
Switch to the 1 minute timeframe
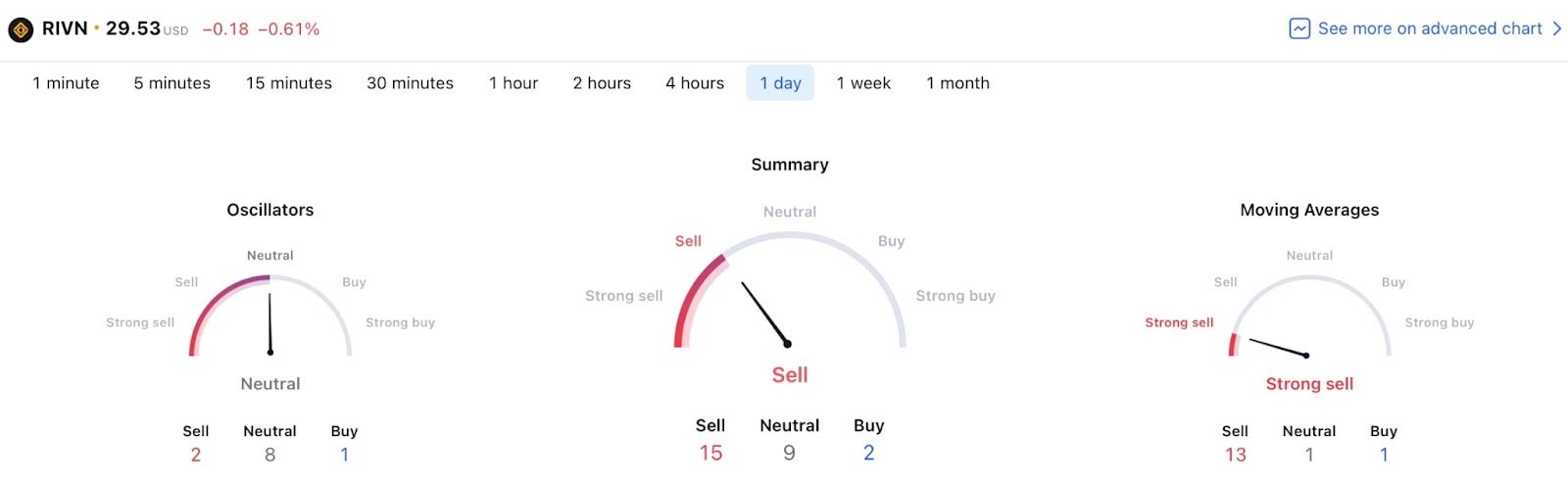(x=66, y=83)
